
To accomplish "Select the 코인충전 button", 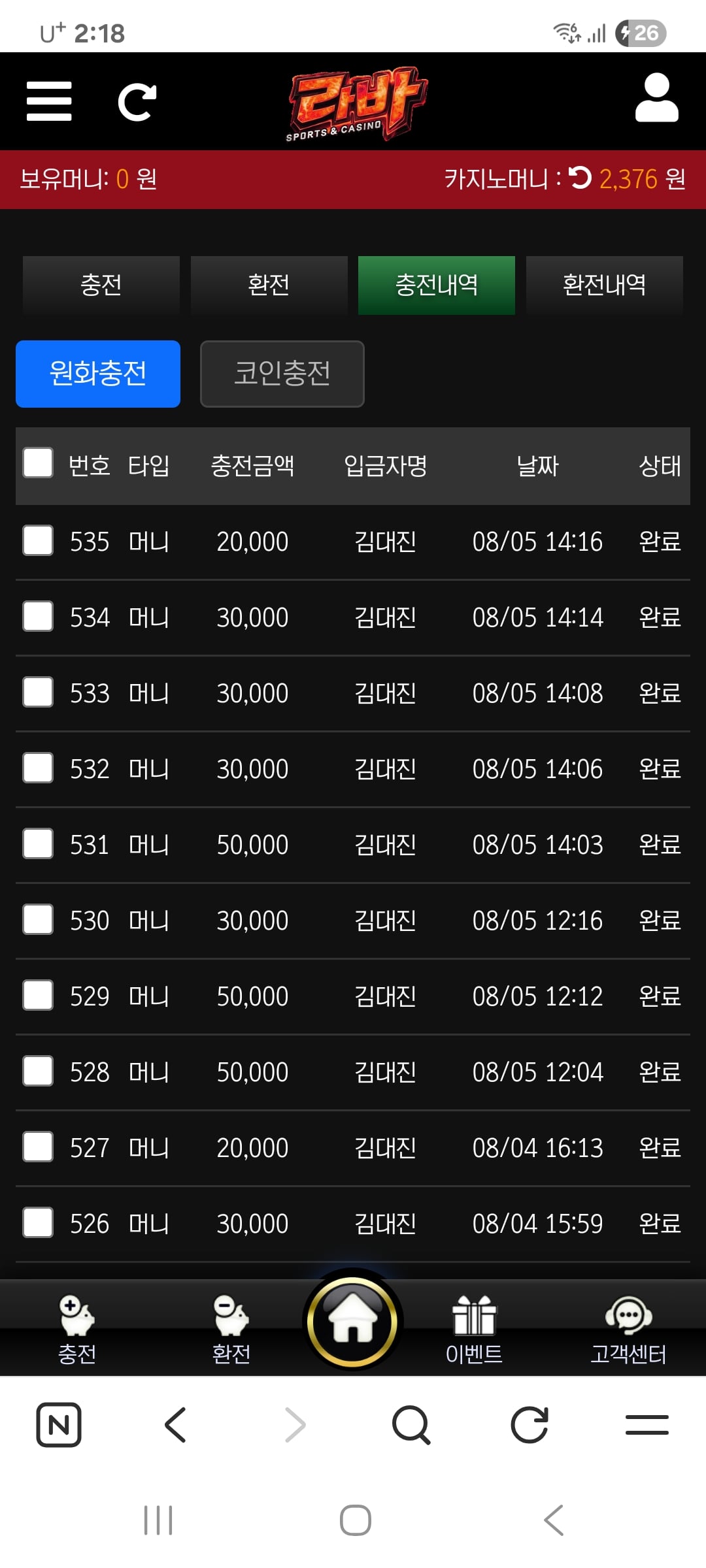I will coord(282,374).
